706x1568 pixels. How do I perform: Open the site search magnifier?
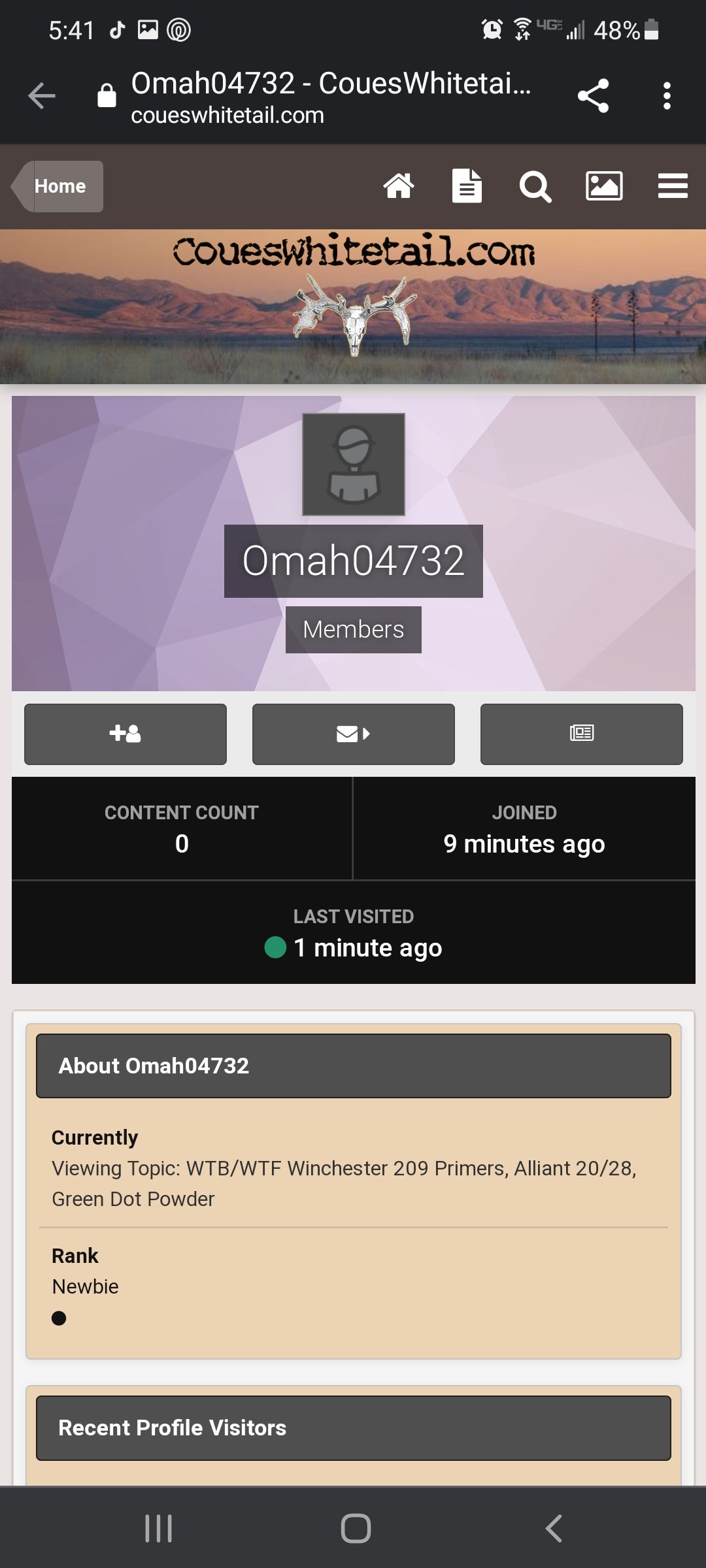[x=535, y=187]
